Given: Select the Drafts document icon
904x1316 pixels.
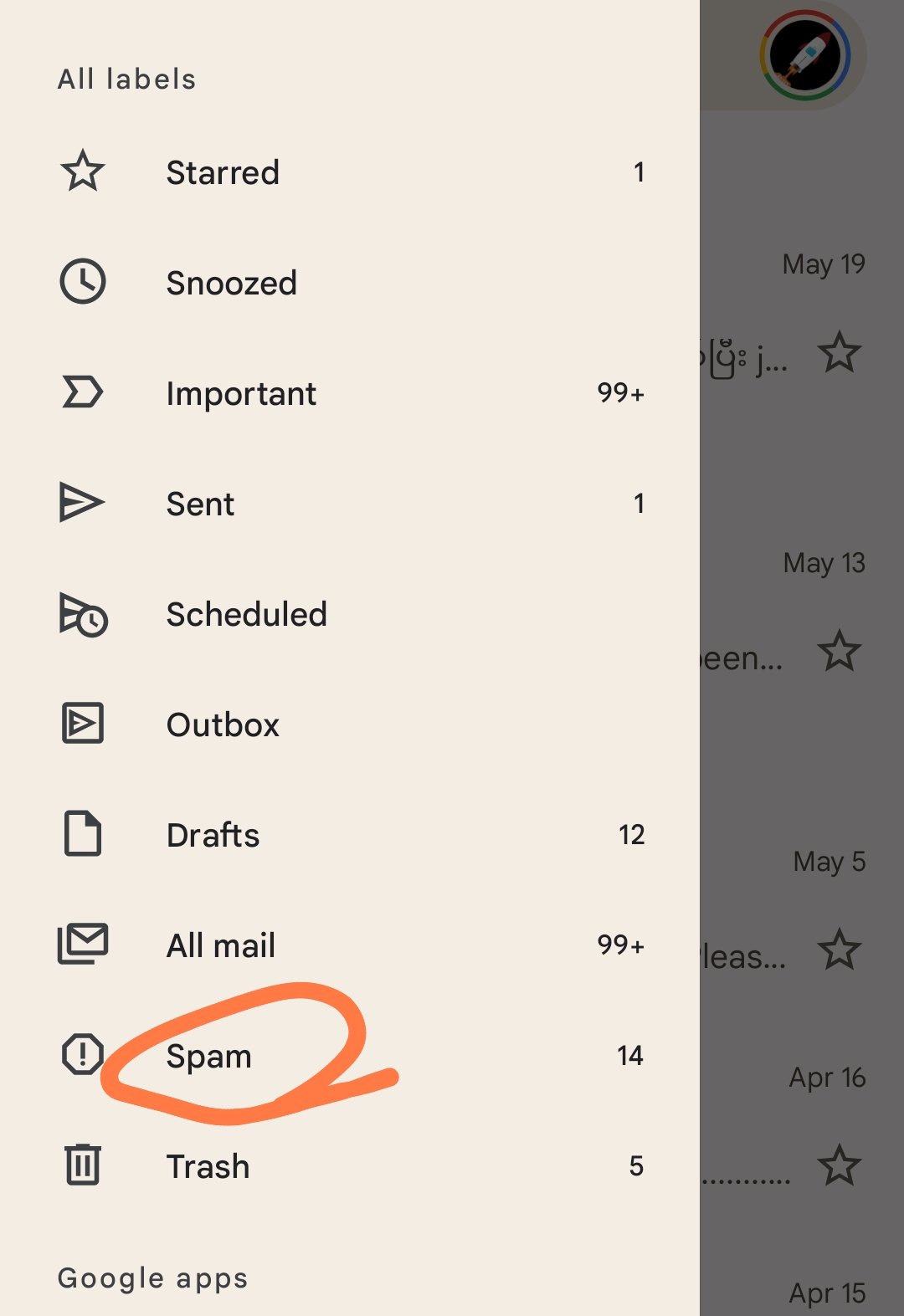Looking at the screenshot, I should [82, 834].
